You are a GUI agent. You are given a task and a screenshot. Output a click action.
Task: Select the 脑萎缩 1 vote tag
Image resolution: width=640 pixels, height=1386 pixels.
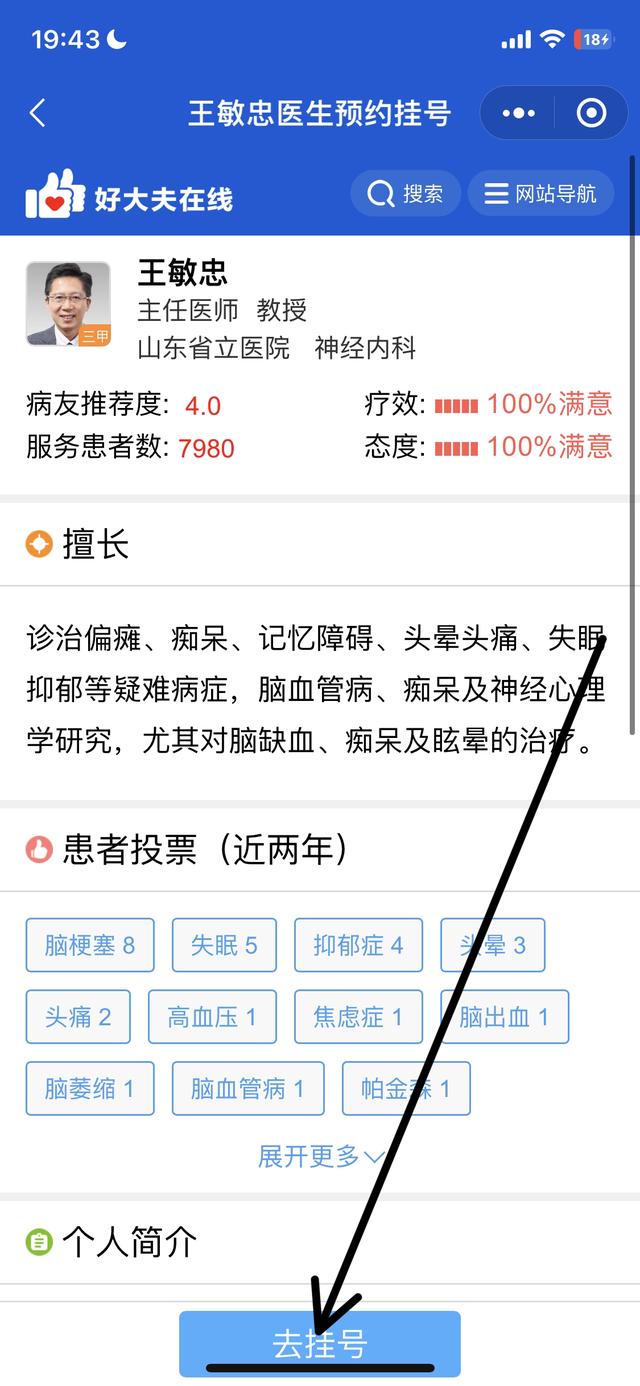pos(90,1089)
